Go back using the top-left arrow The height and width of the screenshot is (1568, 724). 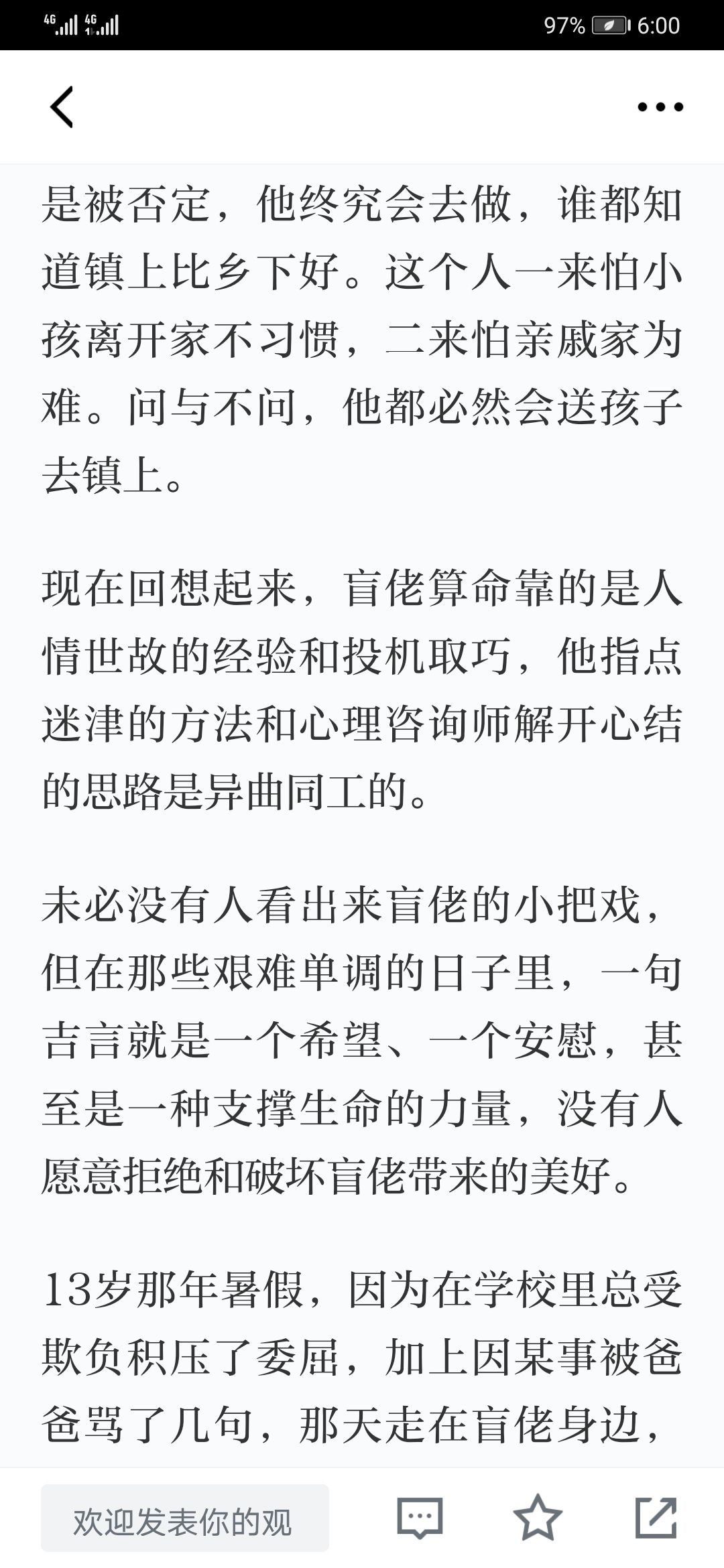point(62,107)
